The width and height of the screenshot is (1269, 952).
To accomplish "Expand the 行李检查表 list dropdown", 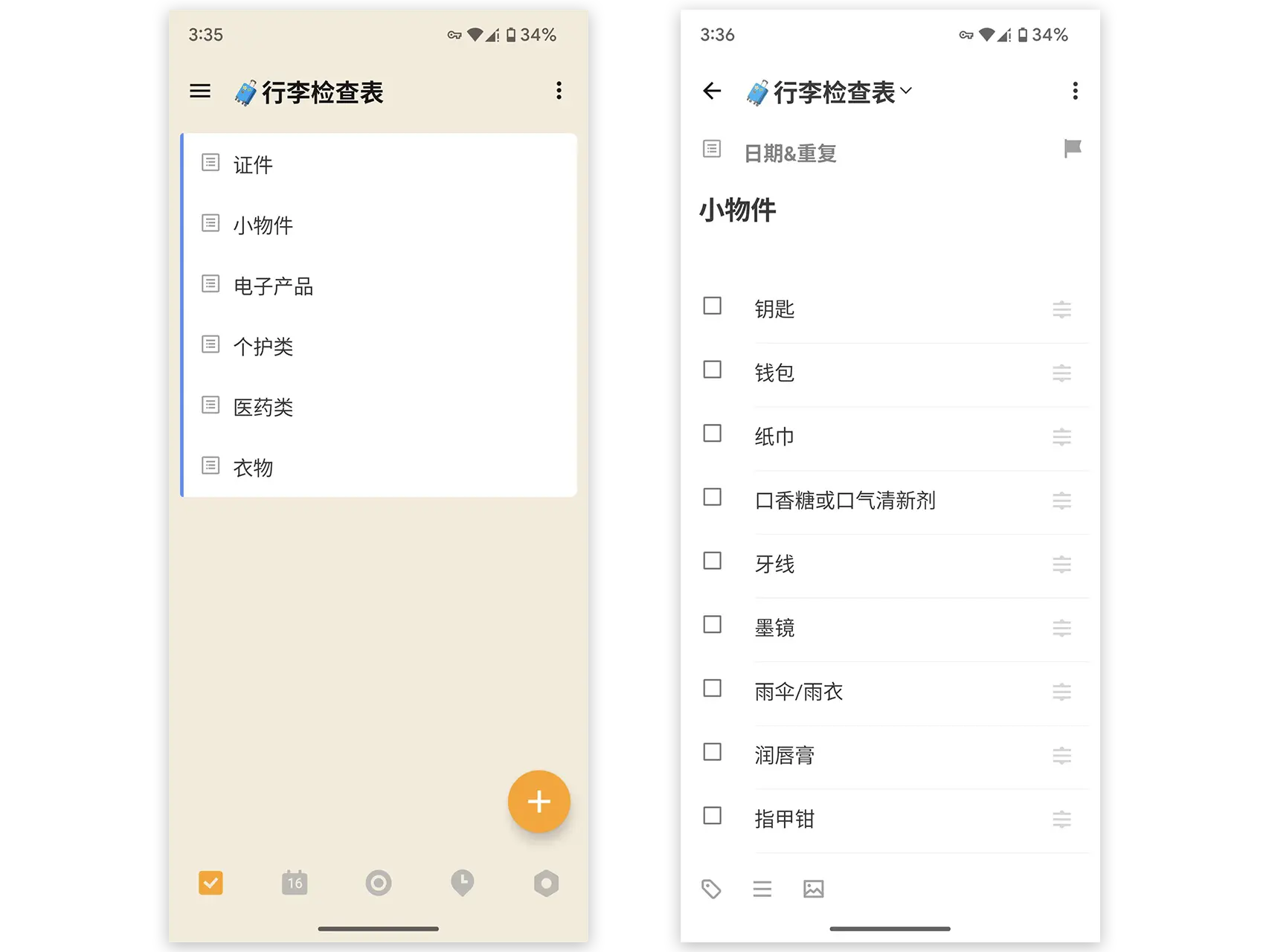I will (905, 91).
